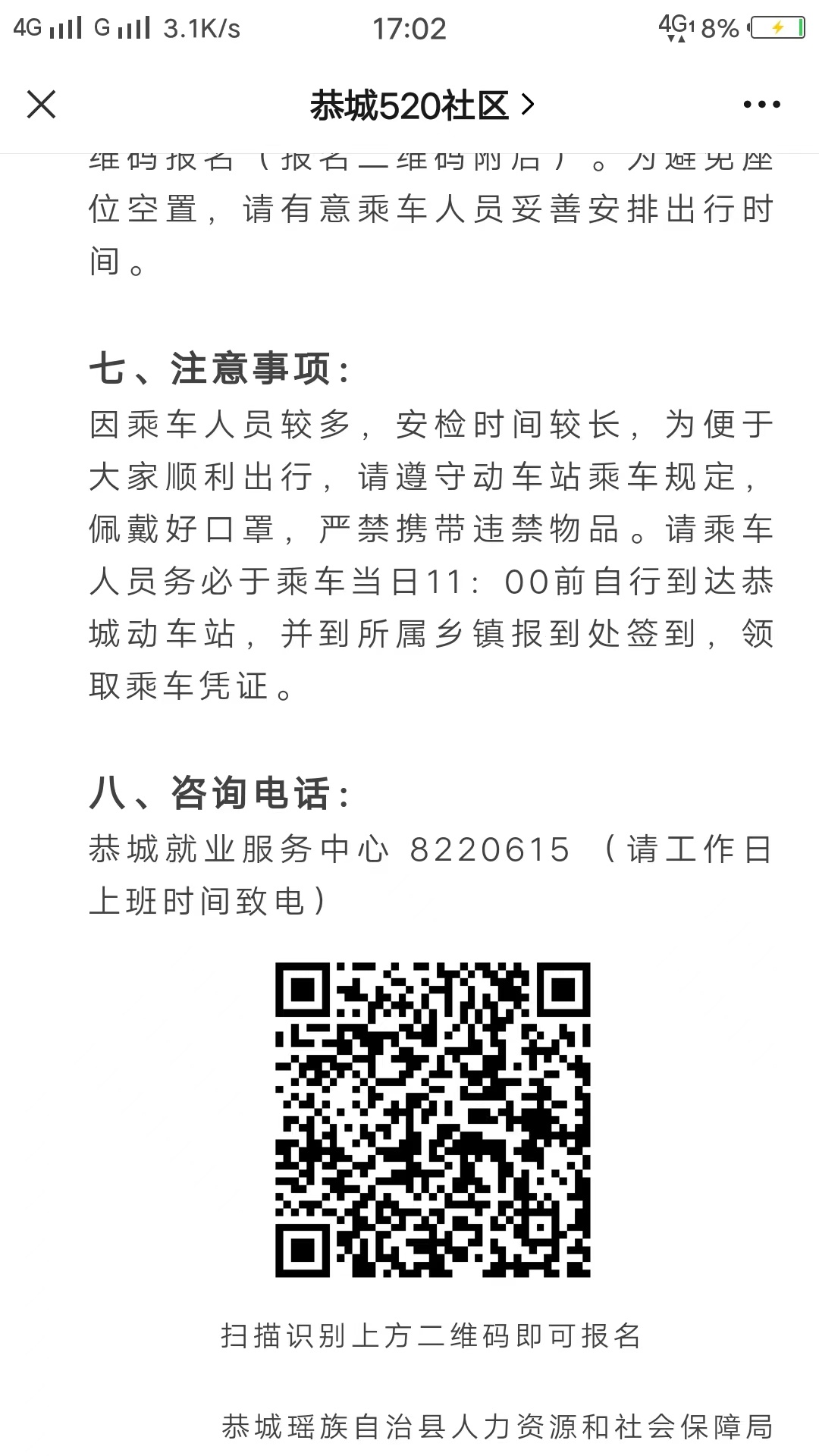Viewport: 819px width, 1456px height.
Task: Expand the 恭城520社区 account profile via chevron
Action: pos(529,105)
